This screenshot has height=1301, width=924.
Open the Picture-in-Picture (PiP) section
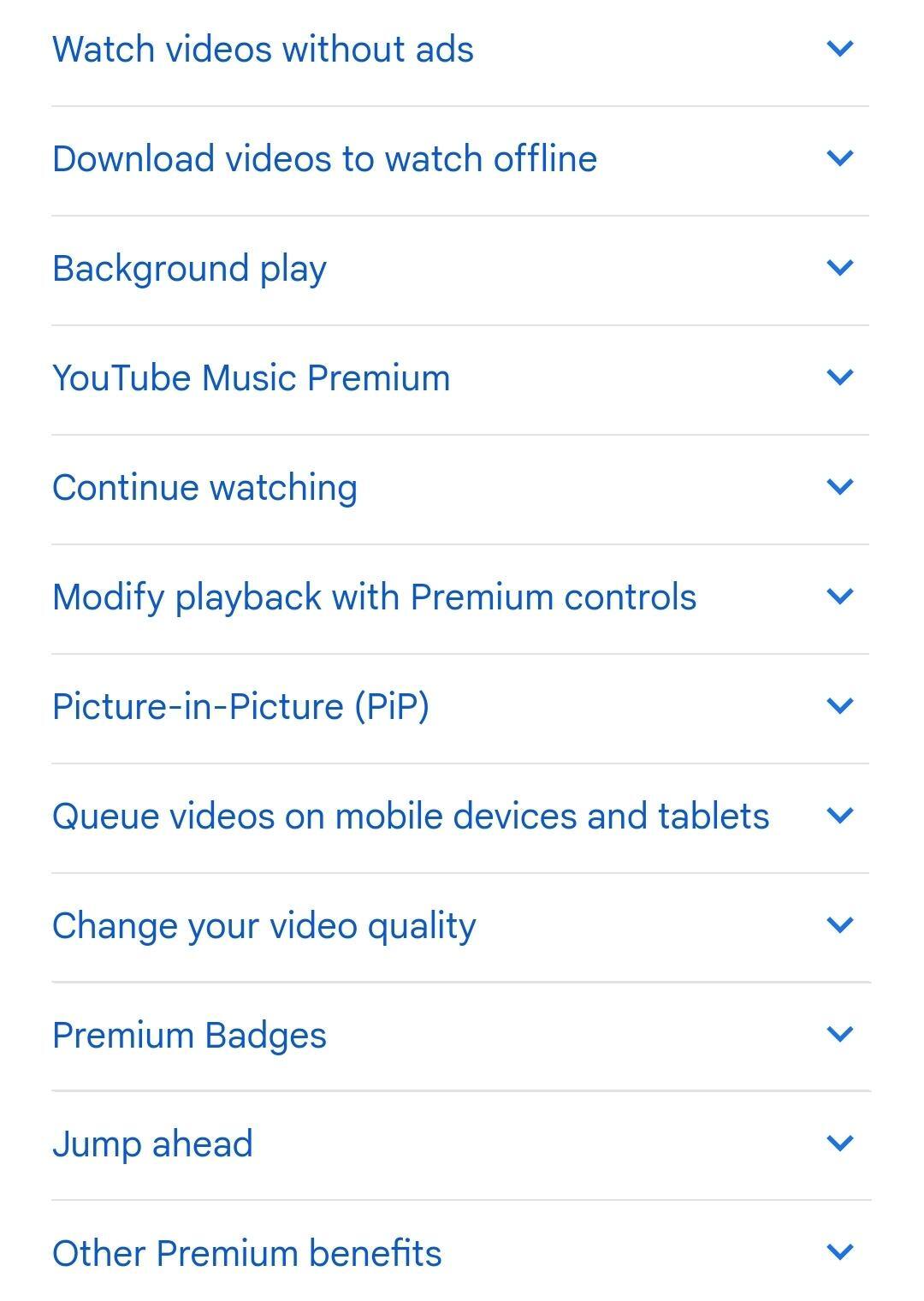pyautogui.click(x=240, y=707)
